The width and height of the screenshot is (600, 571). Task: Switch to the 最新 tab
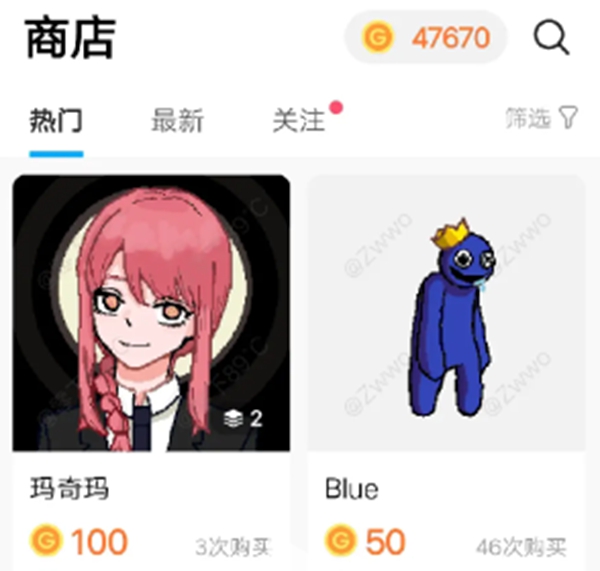click(x=177, y=121)
